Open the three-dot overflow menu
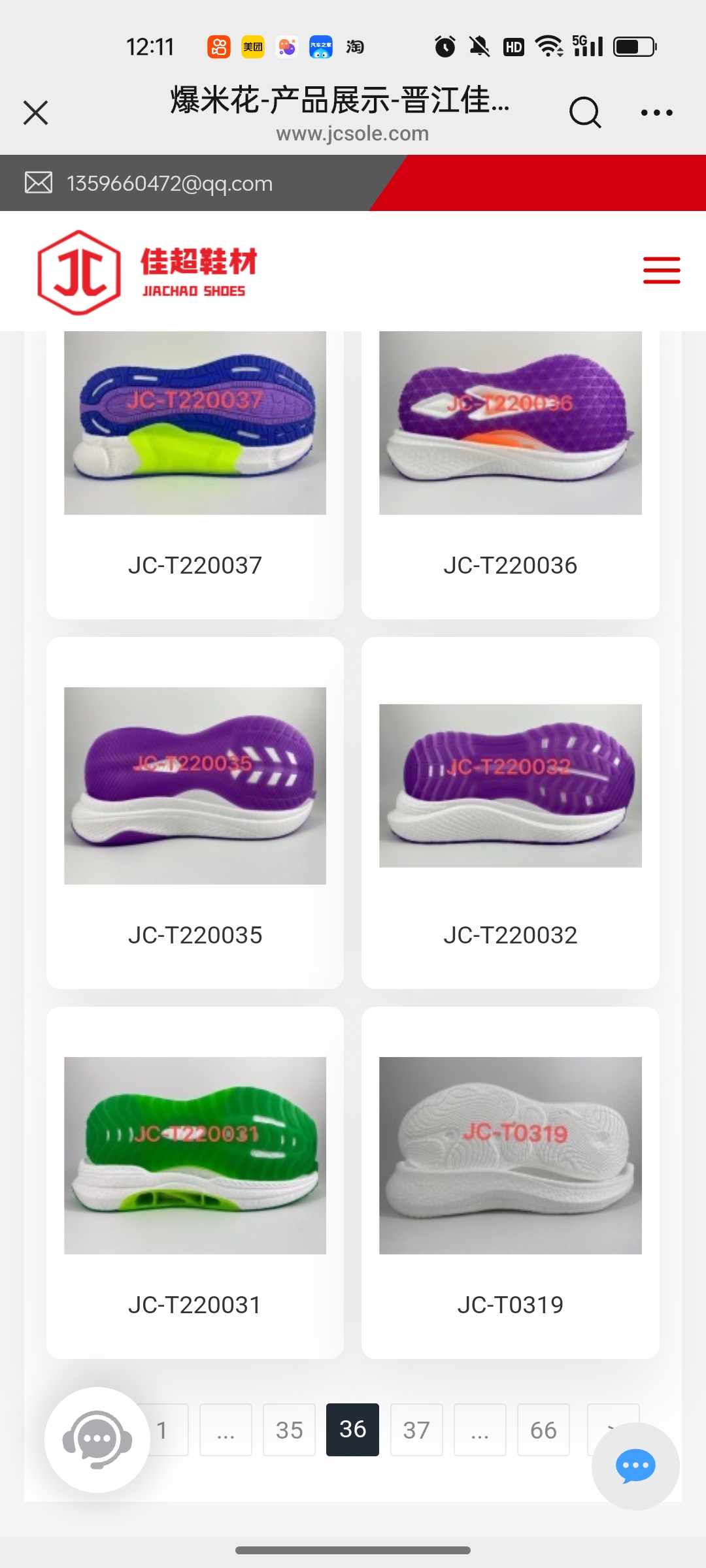The height and width of the screenshot is (1568, 706). 656,112
